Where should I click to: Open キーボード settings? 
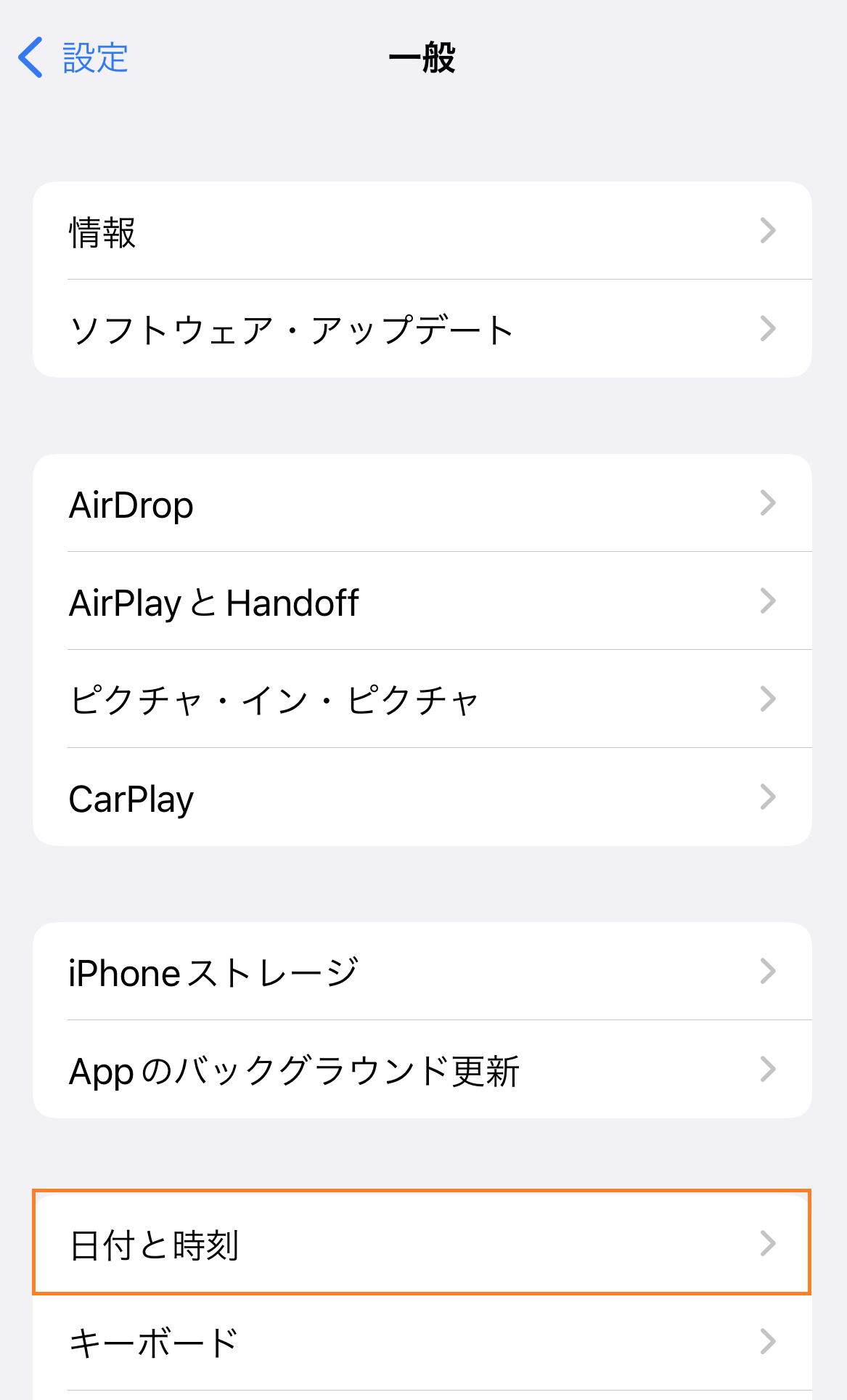click(422, 1342)
